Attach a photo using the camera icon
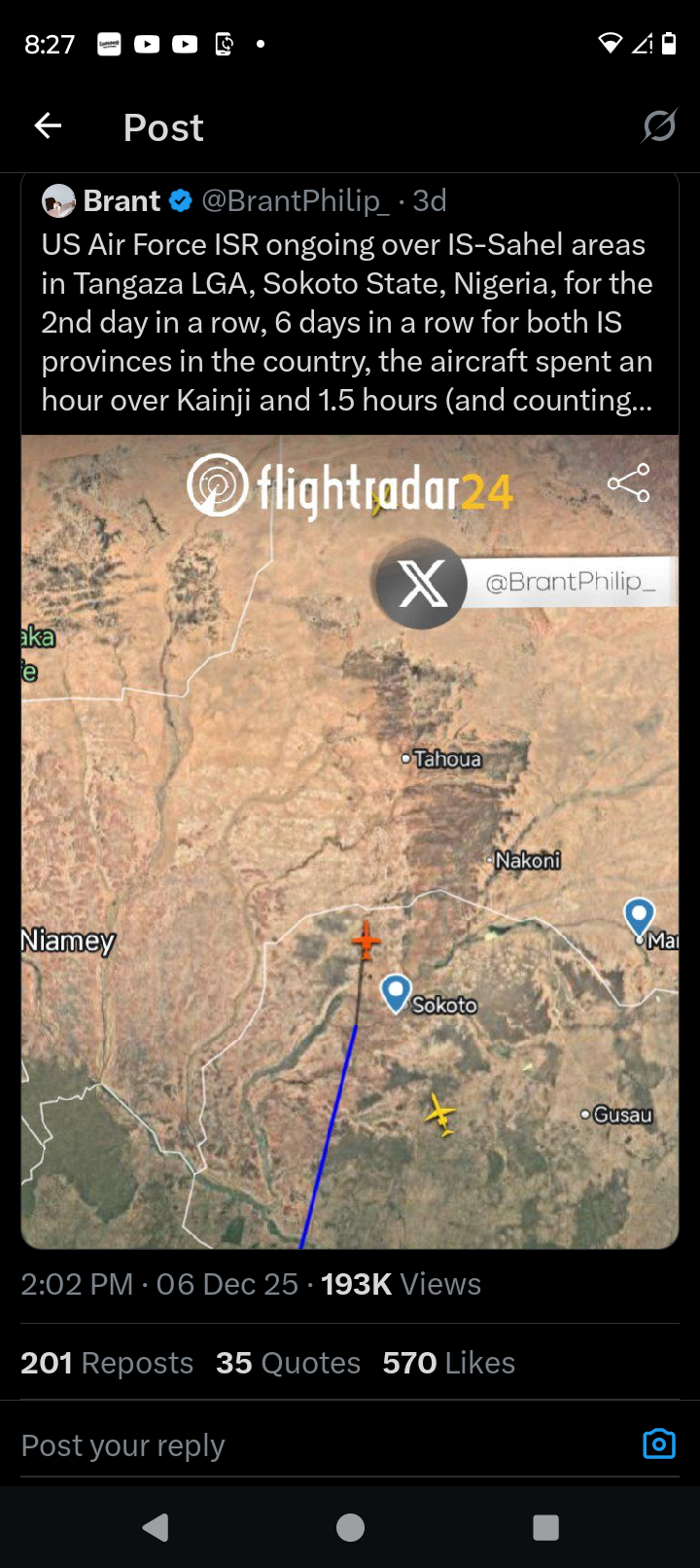The height and width of the screenshot is (1568, 700). pos(658,1444)
